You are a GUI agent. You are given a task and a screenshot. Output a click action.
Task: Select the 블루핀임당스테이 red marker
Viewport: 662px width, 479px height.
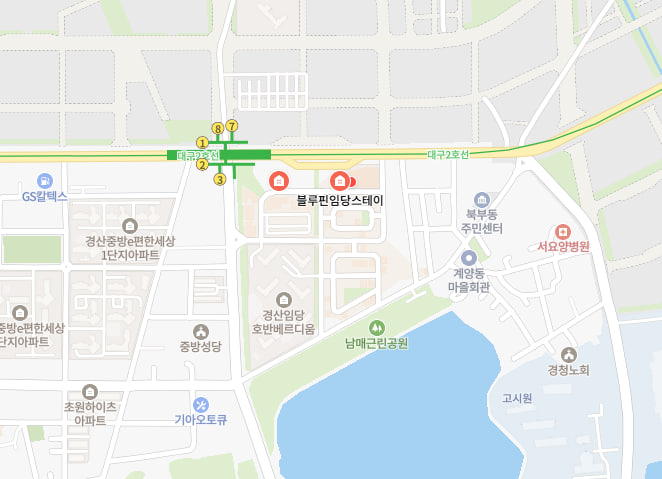pos(339,181)
